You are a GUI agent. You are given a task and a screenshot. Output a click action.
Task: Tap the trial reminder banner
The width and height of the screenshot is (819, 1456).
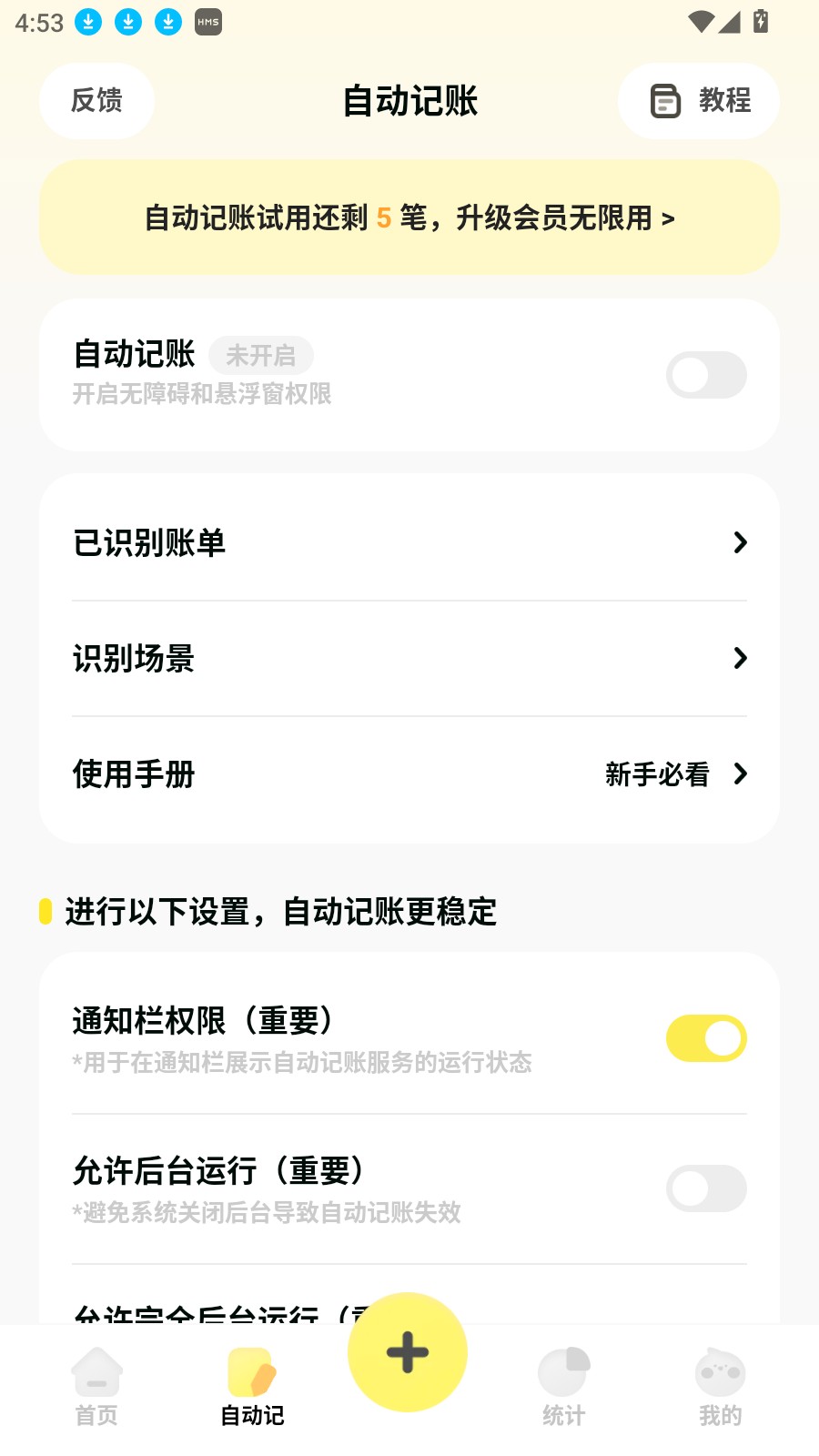click(408, 217)
